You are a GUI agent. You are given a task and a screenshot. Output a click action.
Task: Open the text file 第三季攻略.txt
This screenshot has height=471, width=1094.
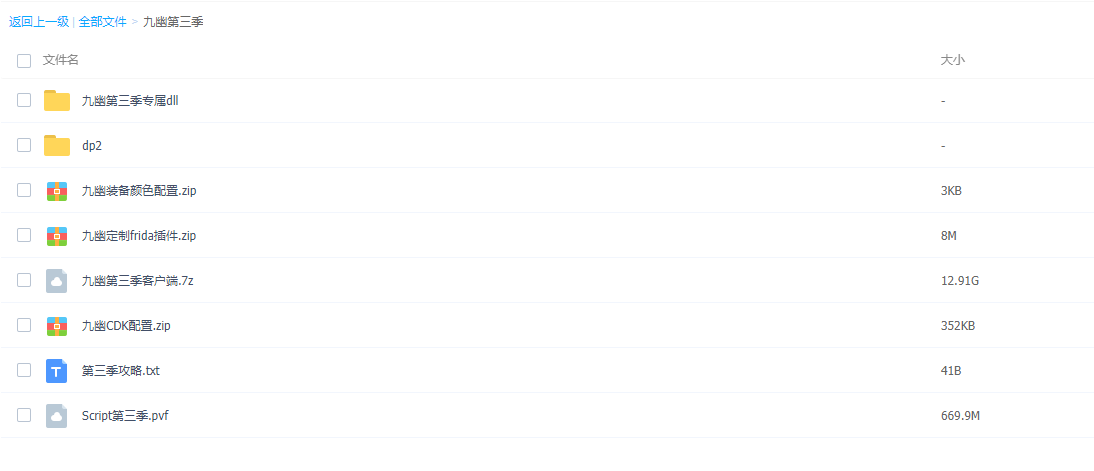(x=121, y=370)
